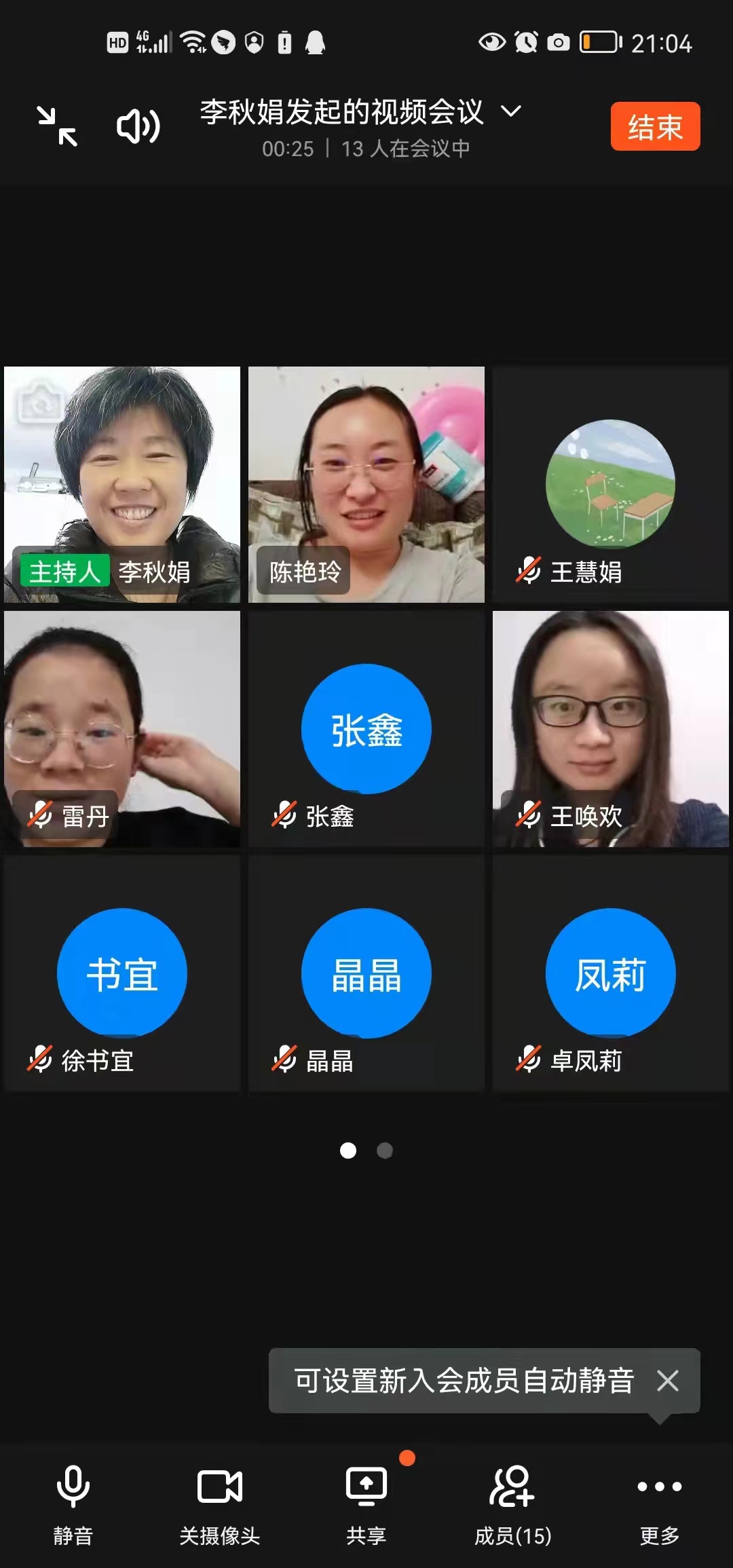
Task: Flip the camera on 李秋娟's video
Action: pos(39,404)
